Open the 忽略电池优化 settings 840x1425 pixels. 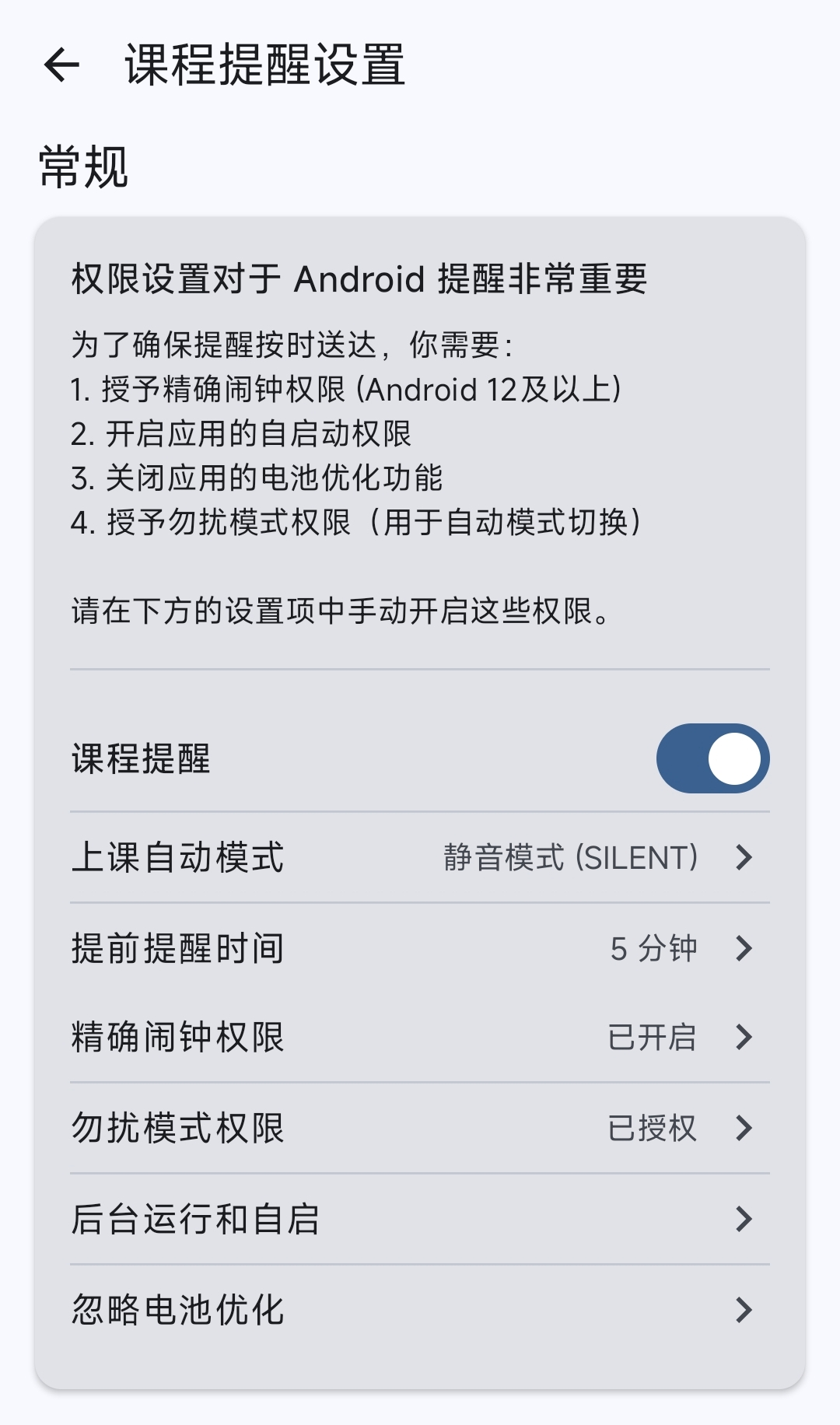tap(420, 1311)
